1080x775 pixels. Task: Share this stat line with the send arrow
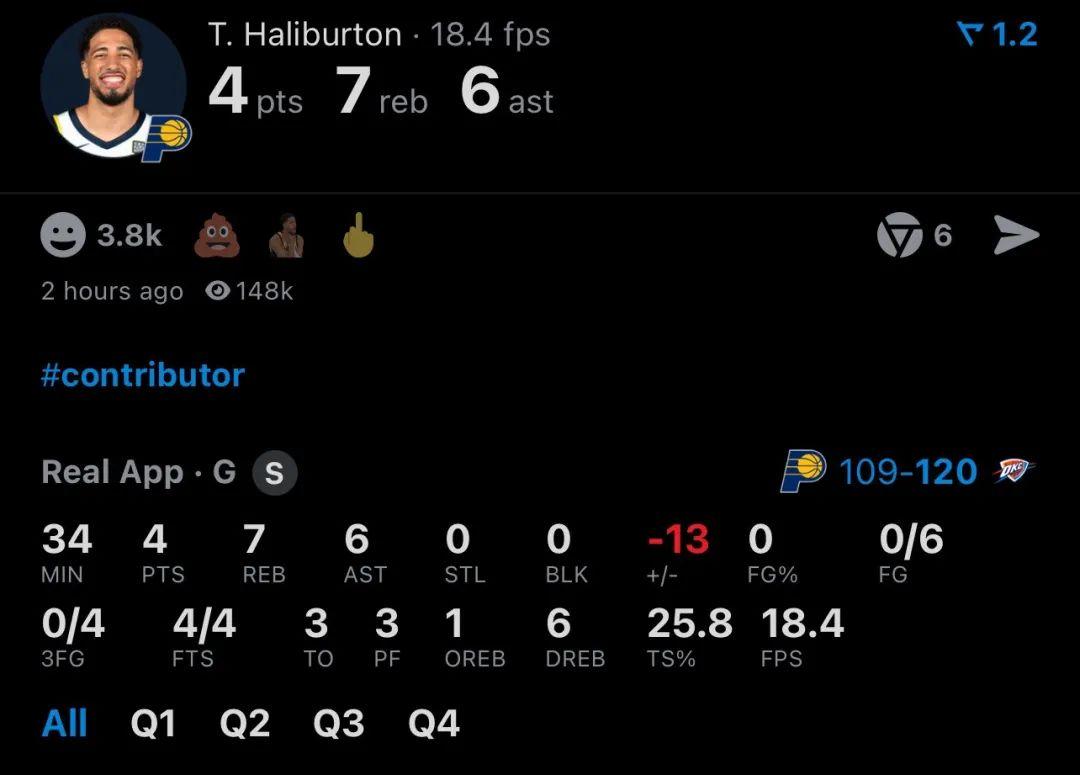coord(1017,236)
